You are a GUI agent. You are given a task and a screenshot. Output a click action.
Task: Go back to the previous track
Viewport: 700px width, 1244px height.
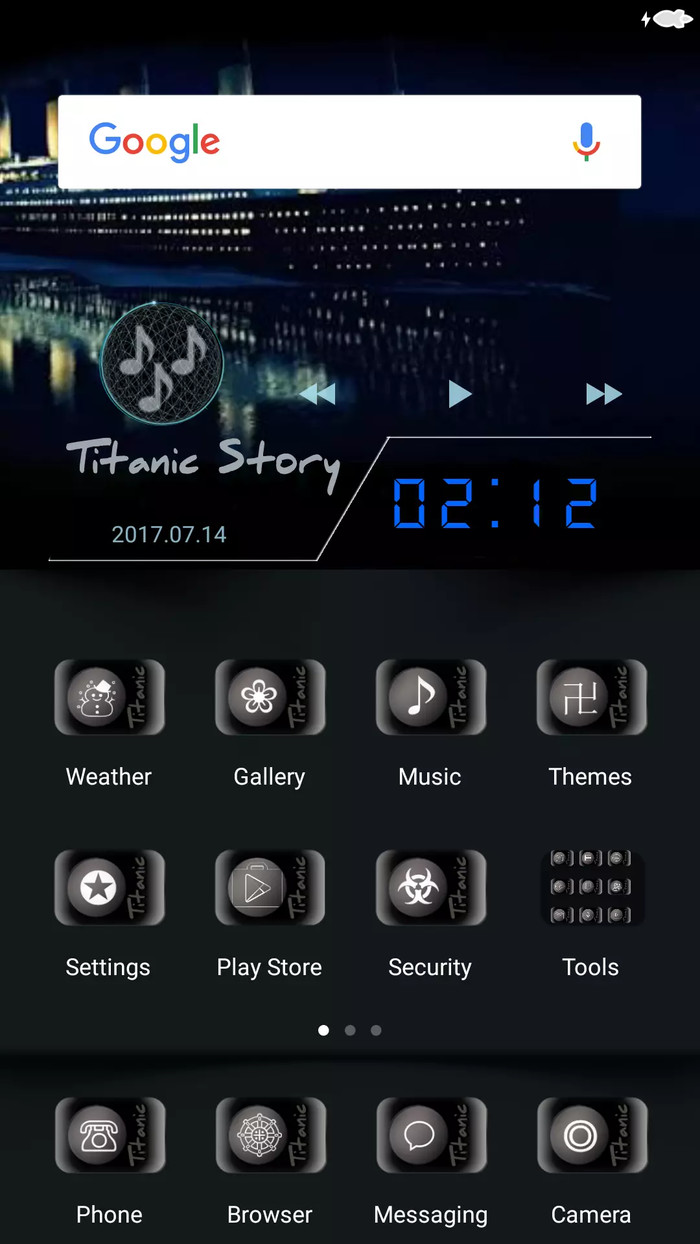tap(317, 394)
